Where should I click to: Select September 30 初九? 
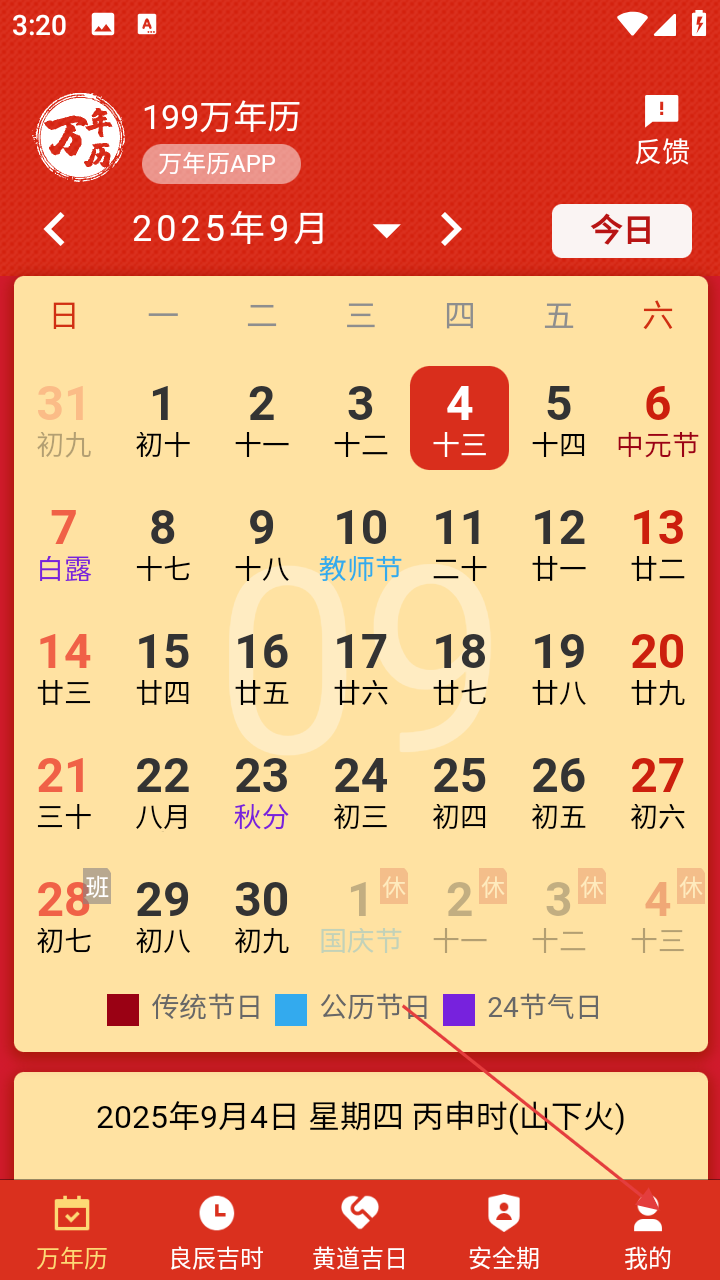click(261, 916)
